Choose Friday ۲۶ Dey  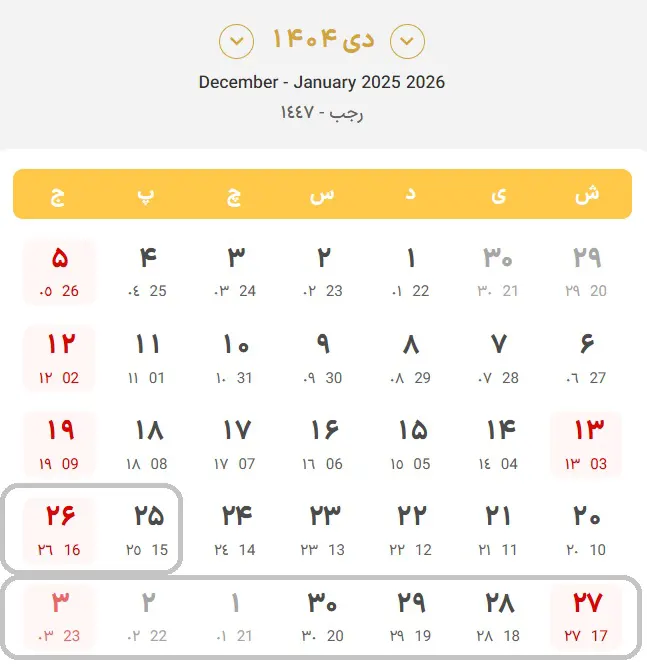point(59,530)
